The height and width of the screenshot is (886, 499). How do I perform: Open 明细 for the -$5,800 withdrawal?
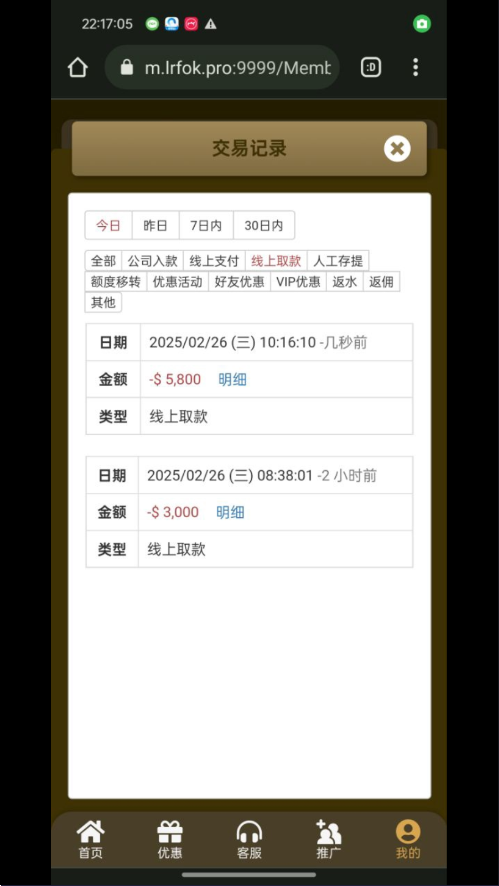232,379
